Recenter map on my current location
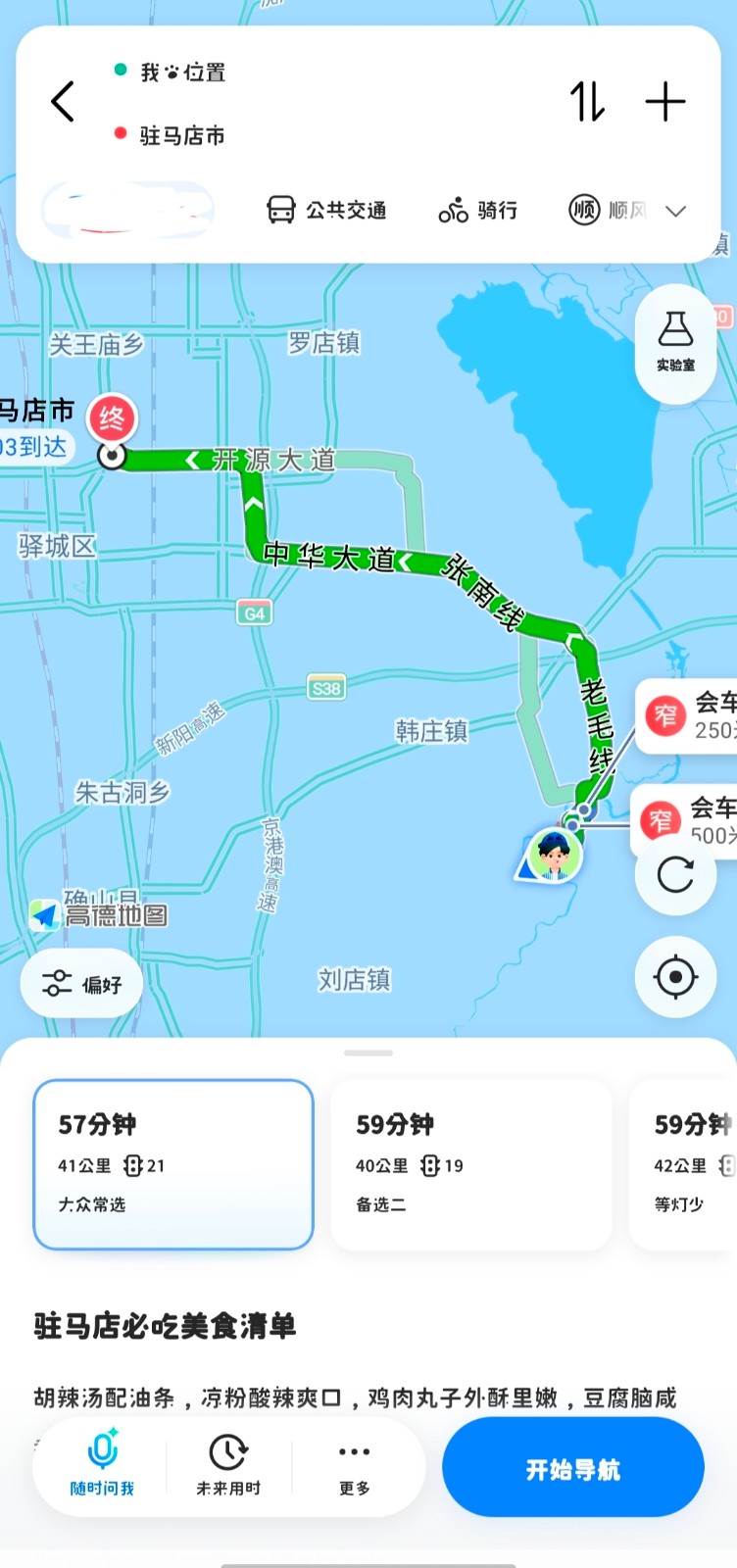Screen dimensions: 737x1568 (675, 977)
